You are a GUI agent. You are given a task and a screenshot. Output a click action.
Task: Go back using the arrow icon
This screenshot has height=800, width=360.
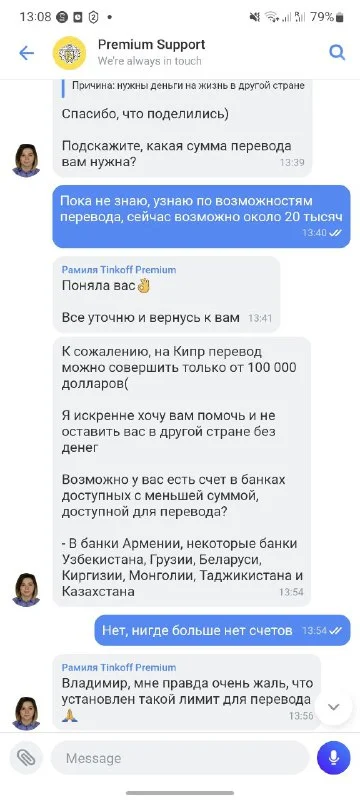pyautogui.click(x=26, y=53)
